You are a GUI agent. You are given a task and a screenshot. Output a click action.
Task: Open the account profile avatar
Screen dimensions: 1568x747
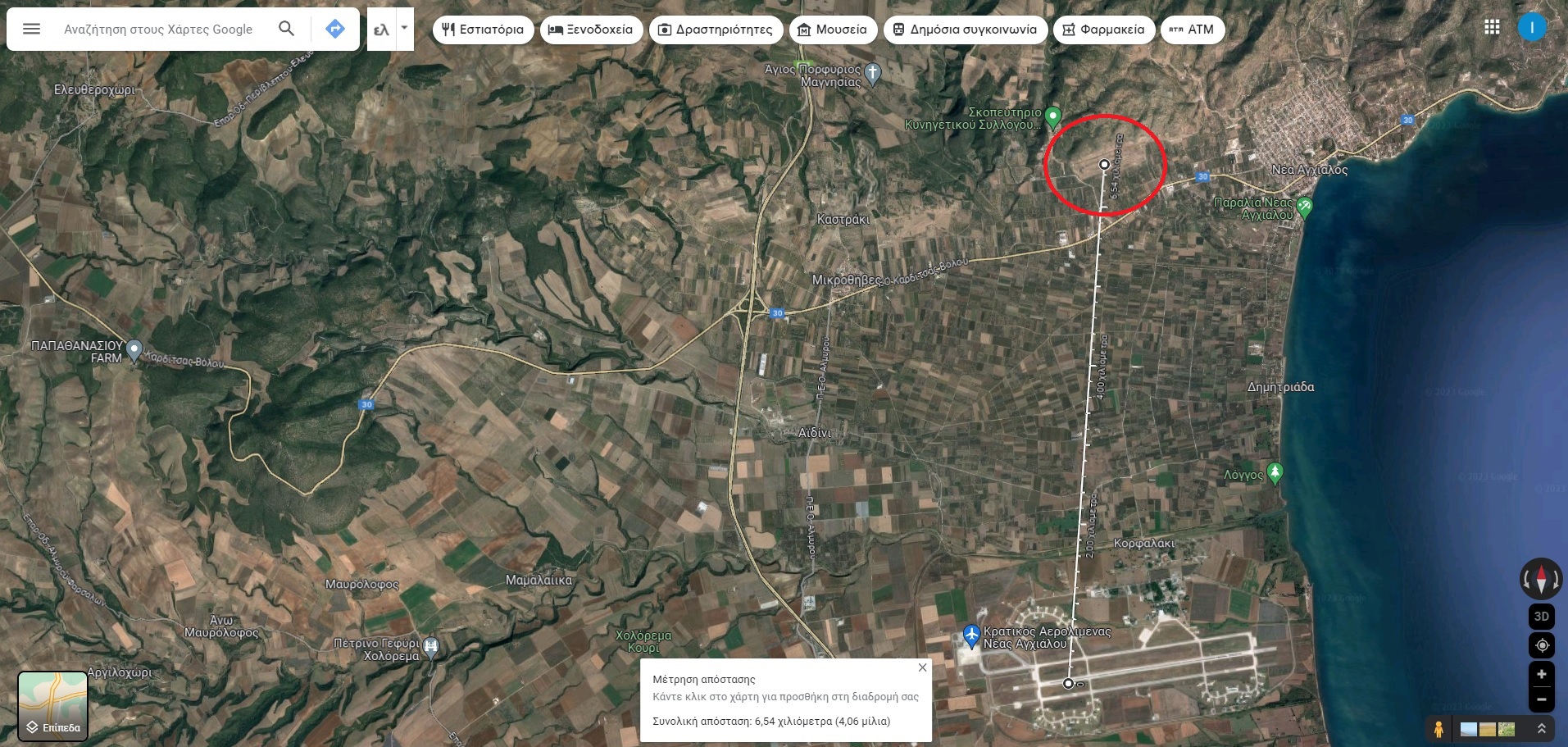1531,28
